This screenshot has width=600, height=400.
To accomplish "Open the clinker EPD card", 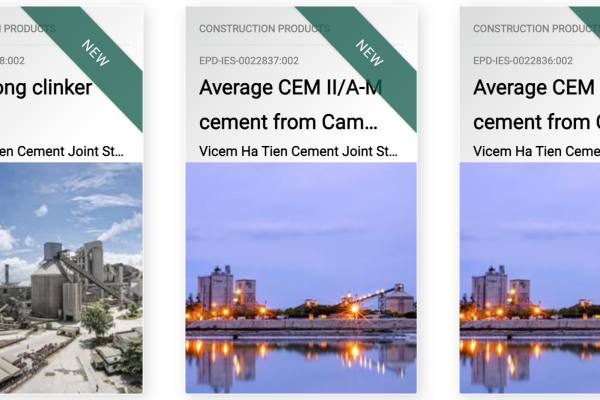I will [x=60, y=88].
